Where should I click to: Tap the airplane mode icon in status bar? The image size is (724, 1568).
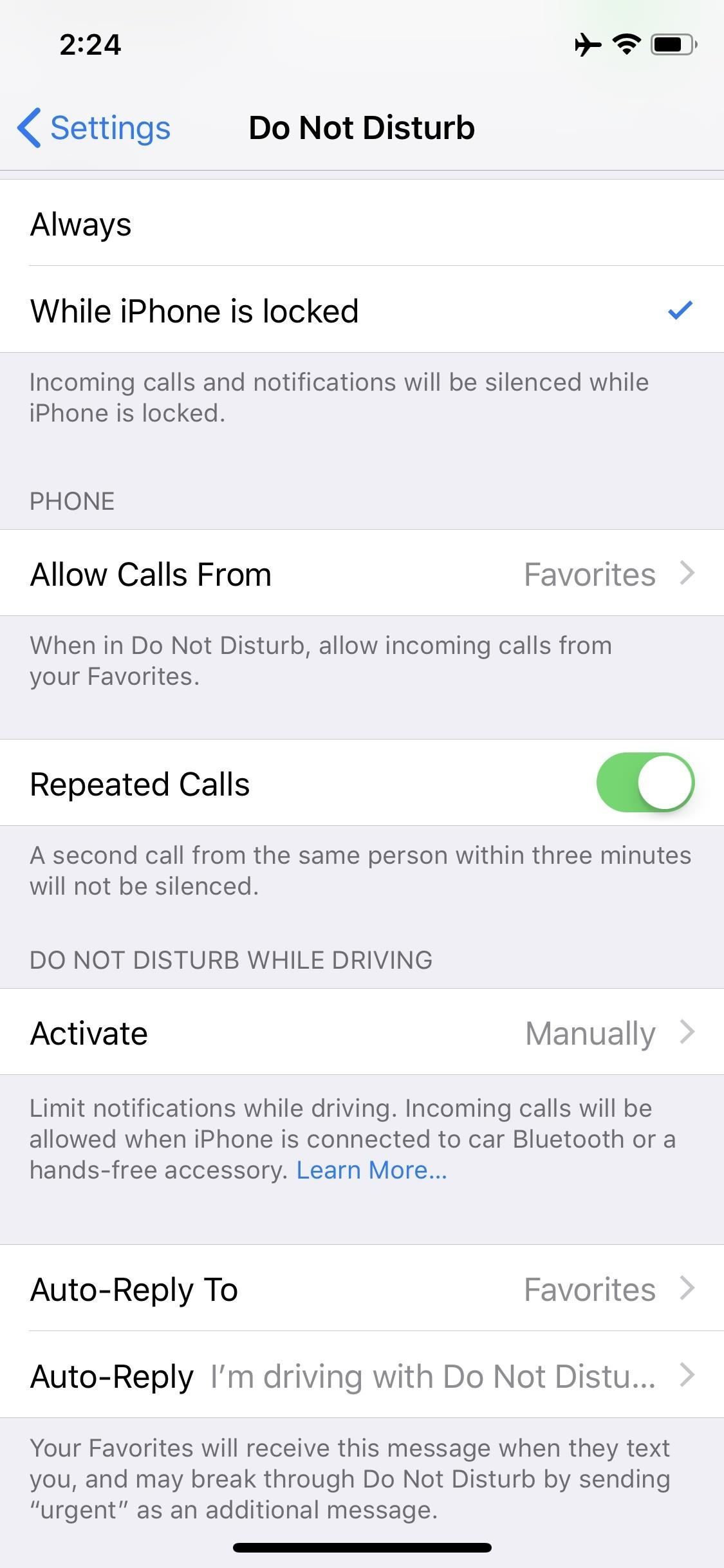tap(588, 44)
